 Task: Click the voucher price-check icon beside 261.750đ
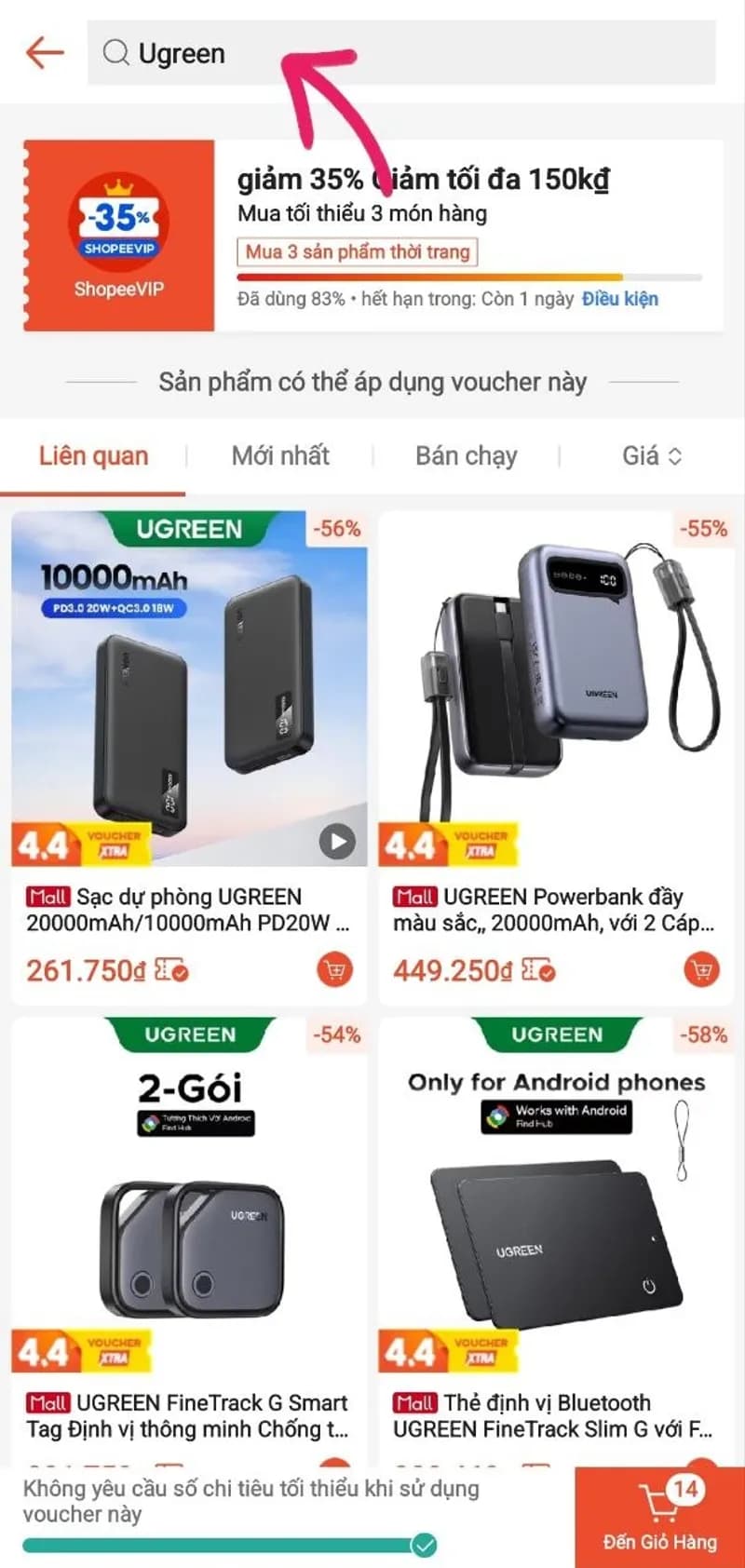pyautogui.click(x=171, y=969)
